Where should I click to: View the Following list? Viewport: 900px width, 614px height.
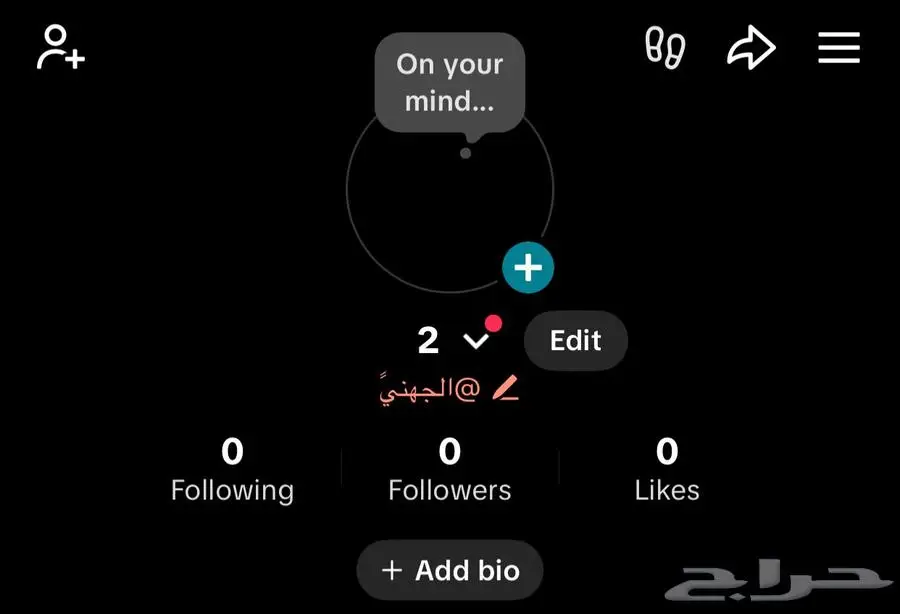(x=232, y=470)
